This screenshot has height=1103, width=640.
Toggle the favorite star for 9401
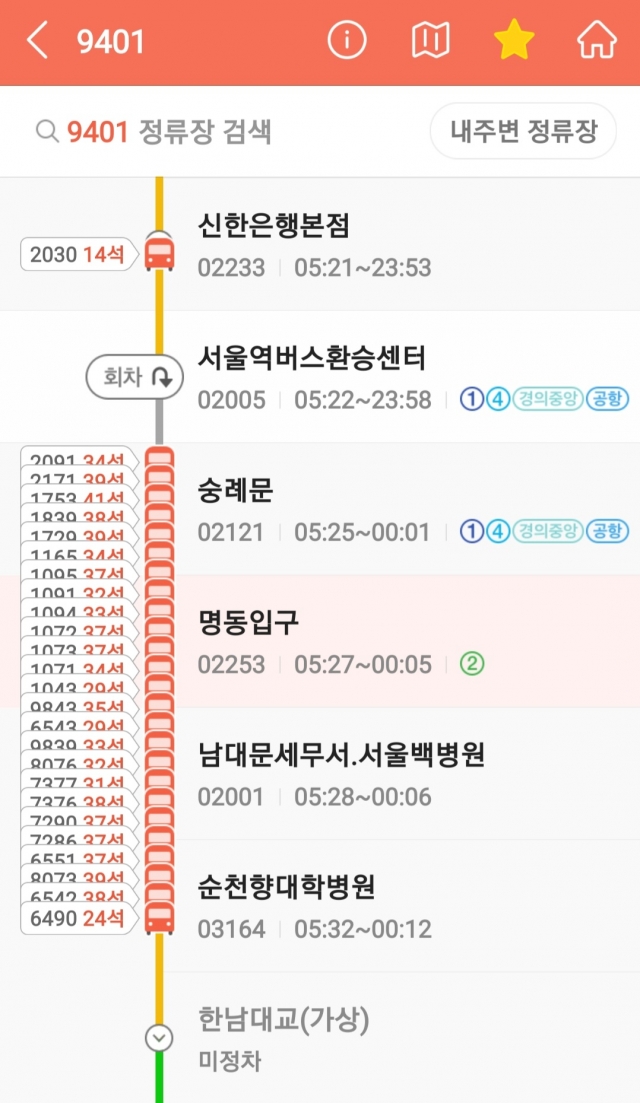(514, 39)
